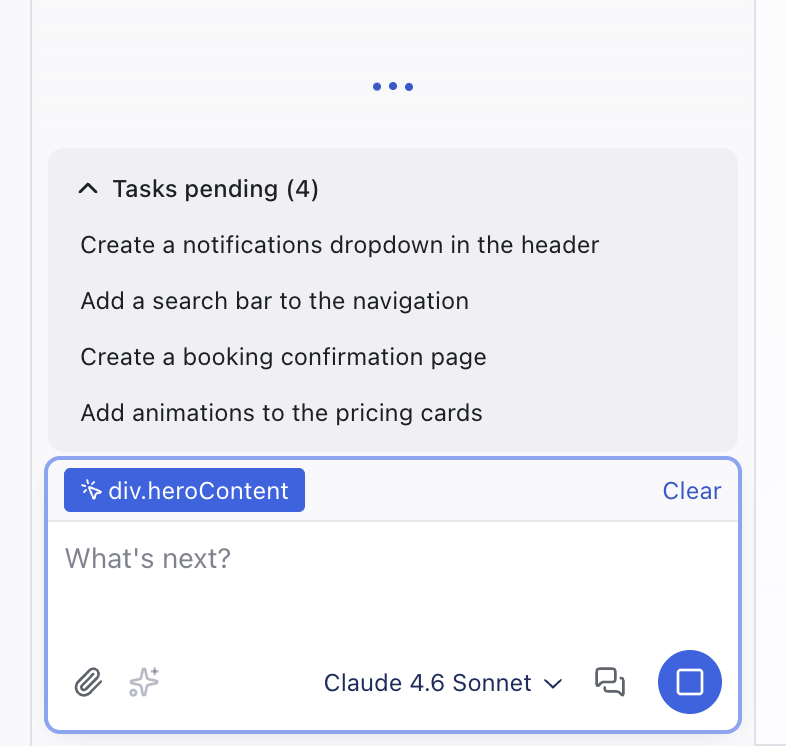Tap the div.heroContent element chip
786x746 pixels.
[x=185, y=491]
